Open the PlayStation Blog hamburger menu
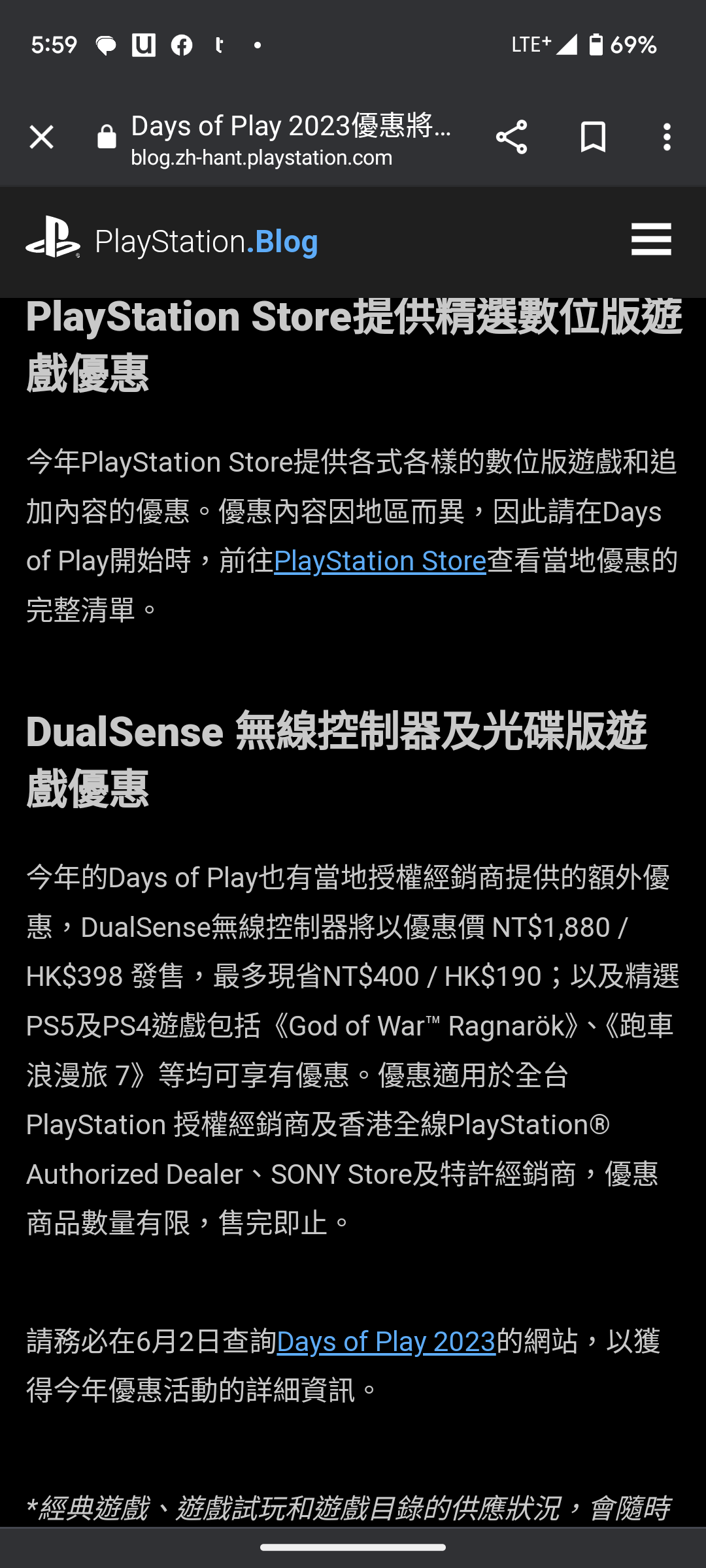This screenshot has width=706, height=1568. [x=651, y=239]
